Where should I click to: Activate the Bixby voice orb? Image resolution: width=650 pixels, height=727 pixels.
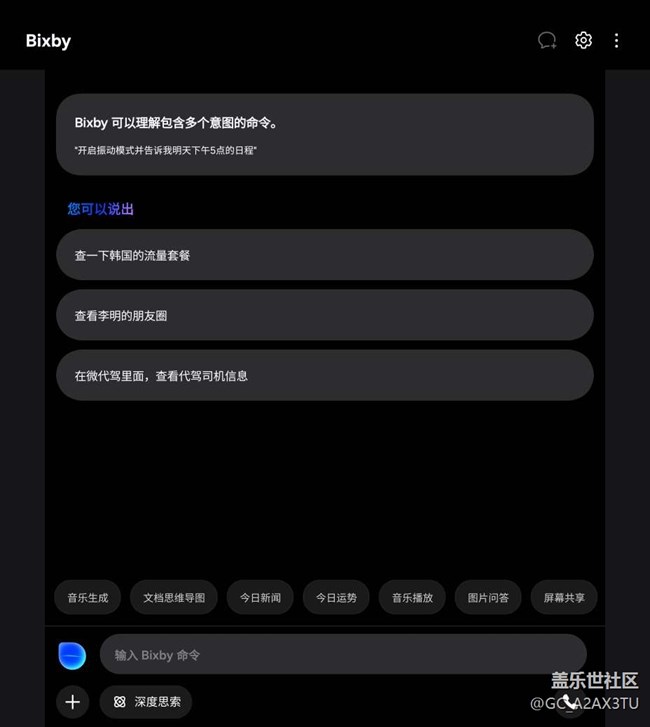point(72,655)
